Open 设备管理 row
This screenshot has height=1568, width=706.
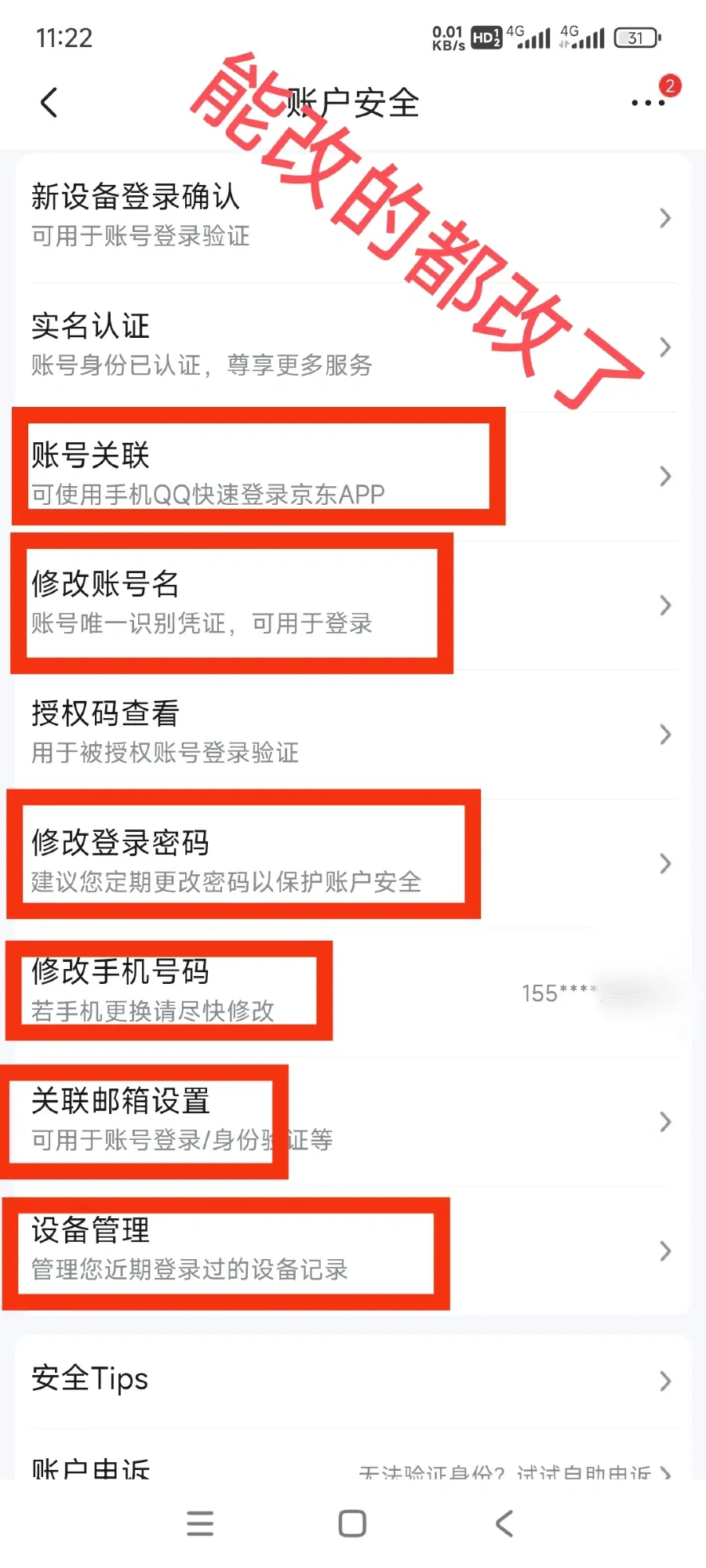pyautogui.click(x=353, y=1249)
